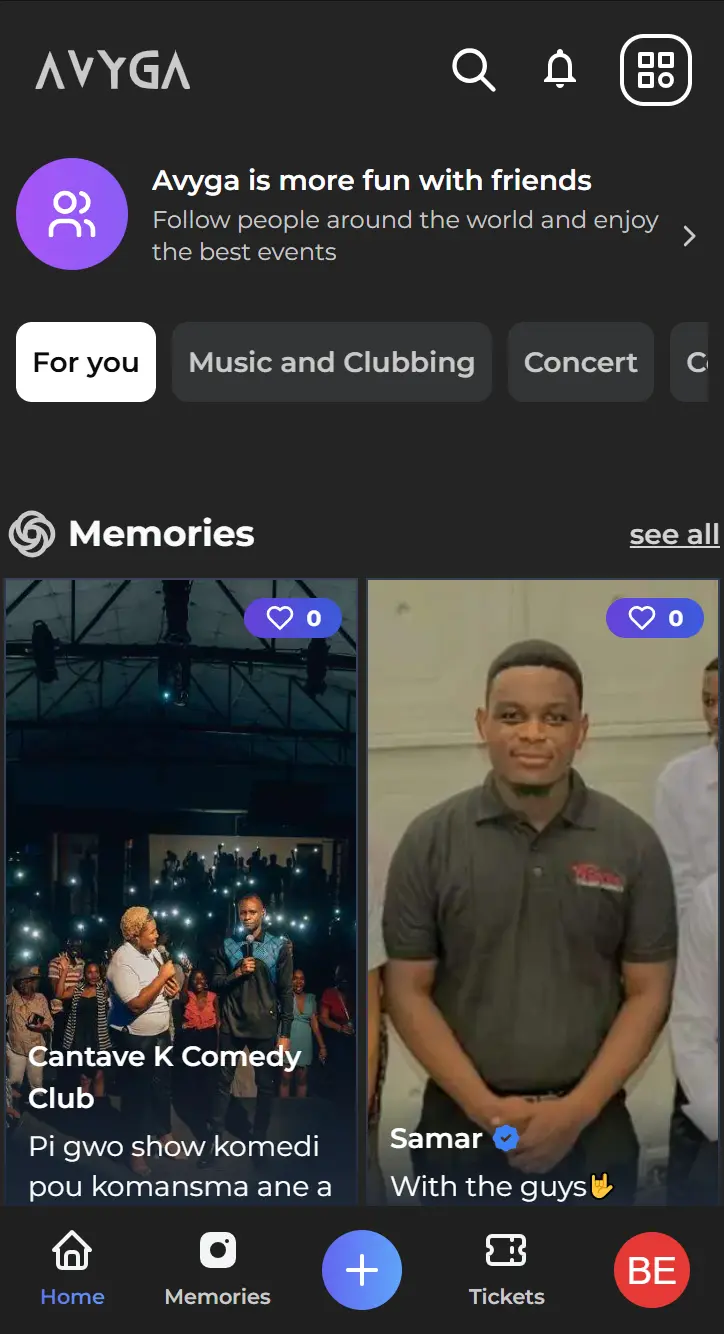Open the follow friends banner
The width and height of the screenshot is (724, 1334).
coord(360,214)
